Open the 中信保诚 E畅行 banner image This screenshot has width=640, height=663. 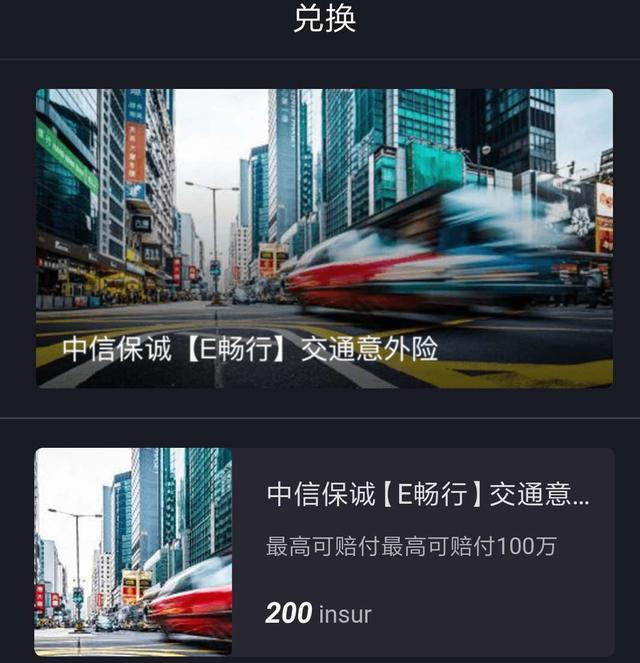pyautogui.click(x=324, y=238)
